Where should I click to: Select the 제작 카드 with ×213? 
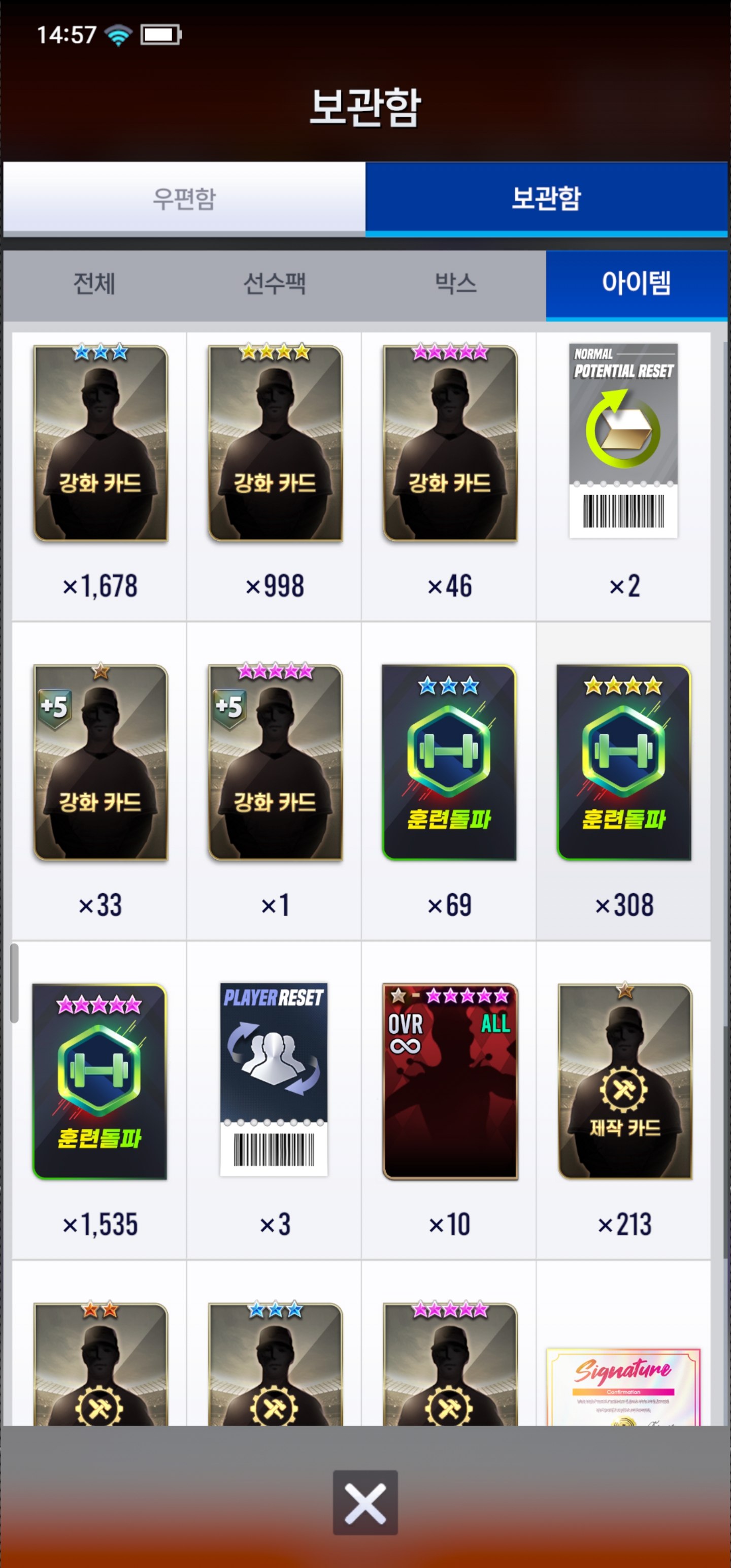625,1082
